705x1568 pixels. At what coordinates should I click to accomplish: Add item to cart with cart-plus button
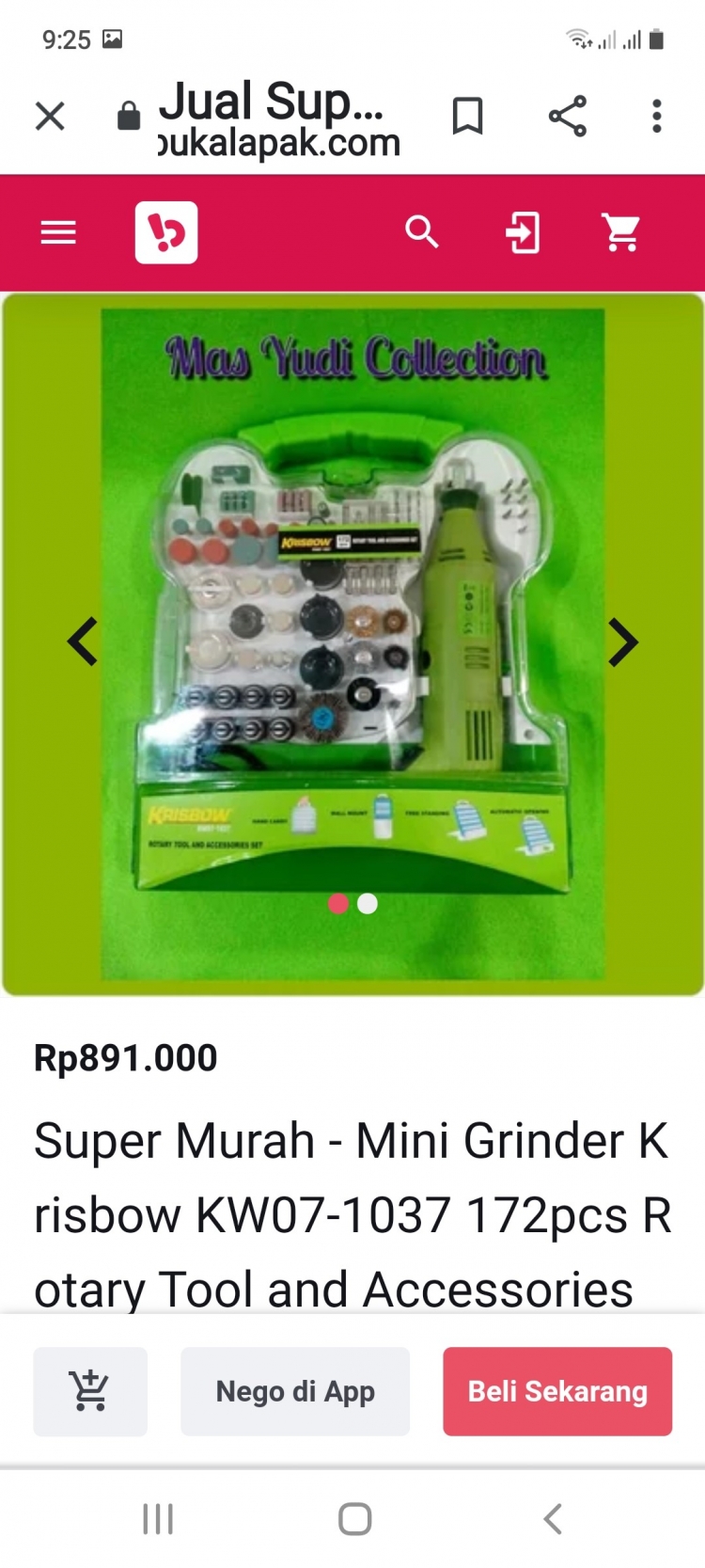click(x=90, y=1391)
